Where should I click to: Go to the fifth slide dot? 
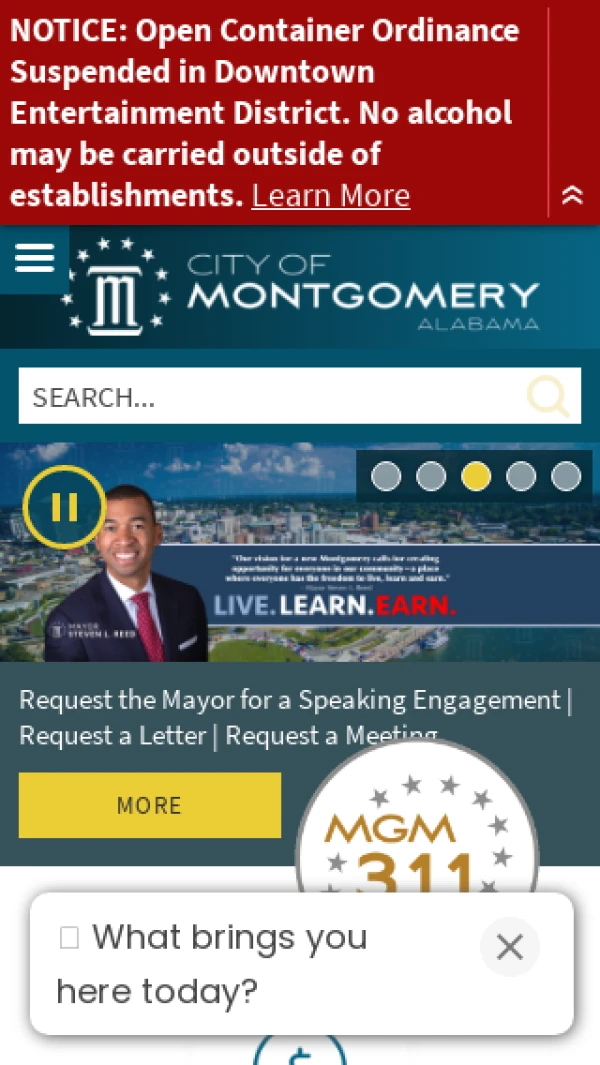[566, 476]
